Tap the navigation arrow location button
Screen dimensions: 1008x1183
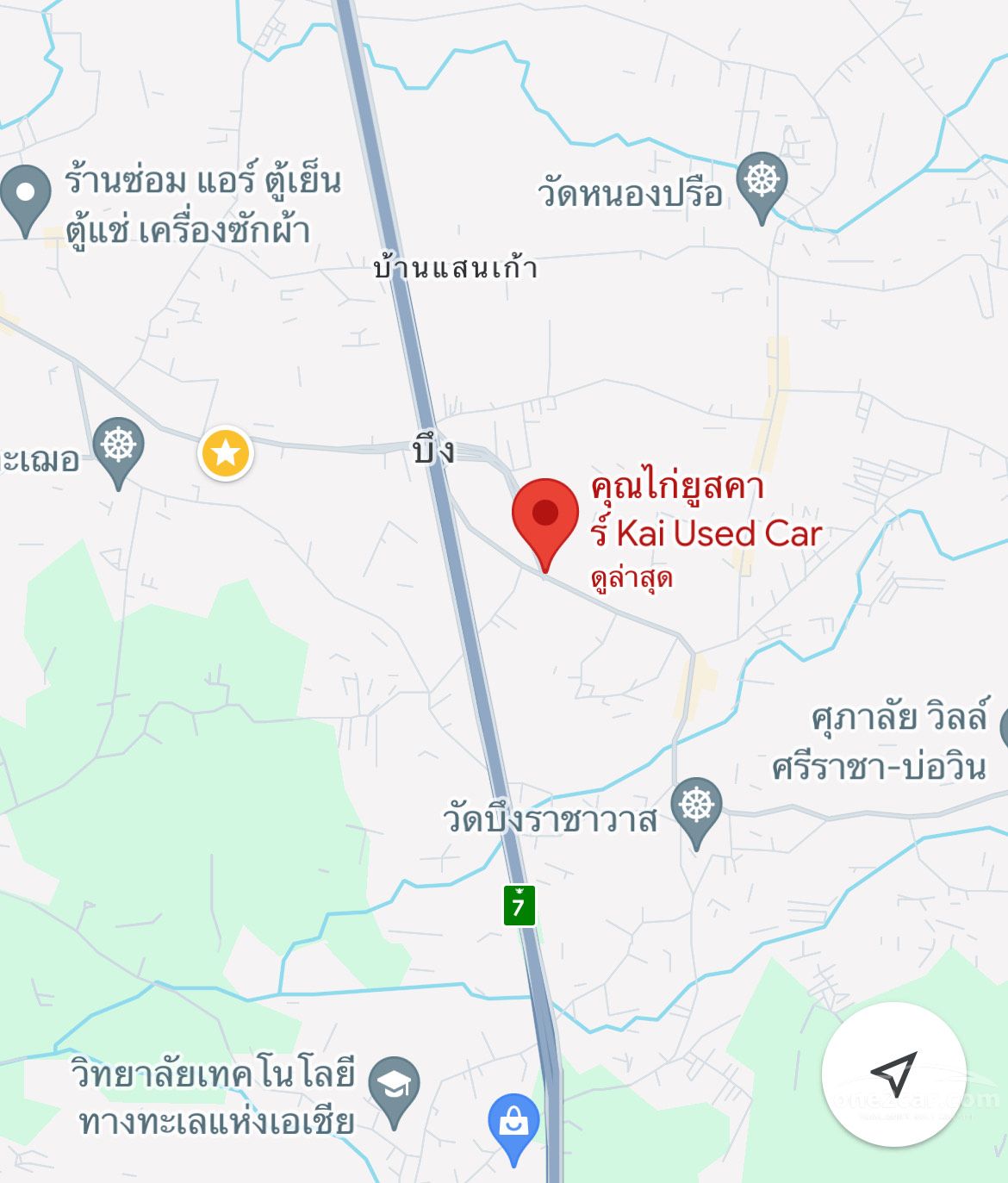[x=893, y=1074]
